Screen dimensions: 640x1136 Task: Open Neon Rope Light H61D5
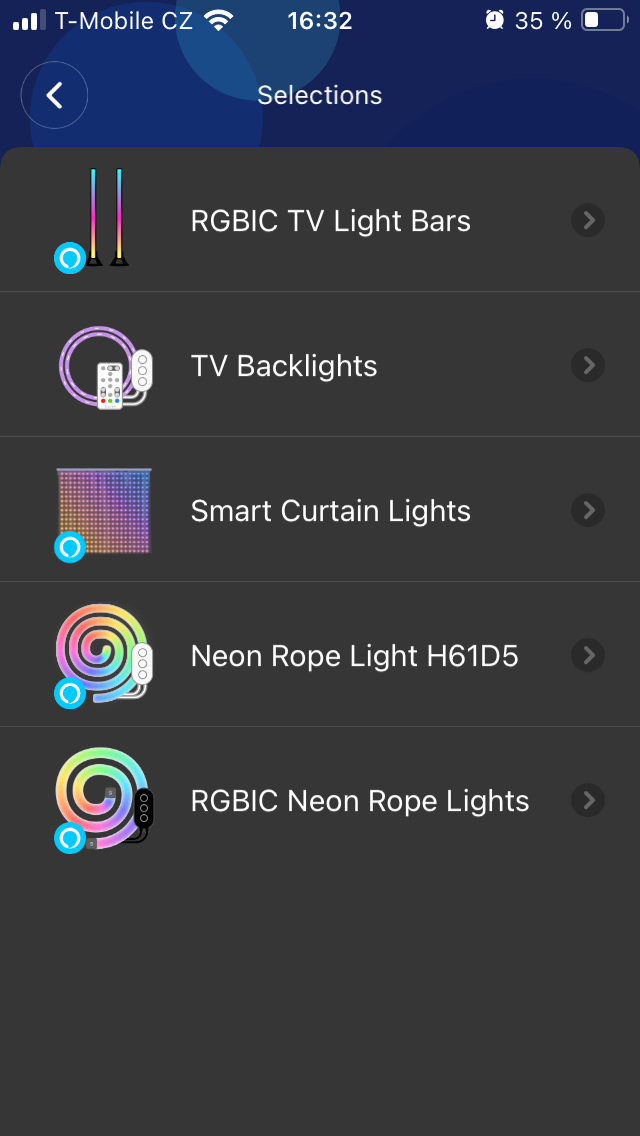click(x=354, y=656)
